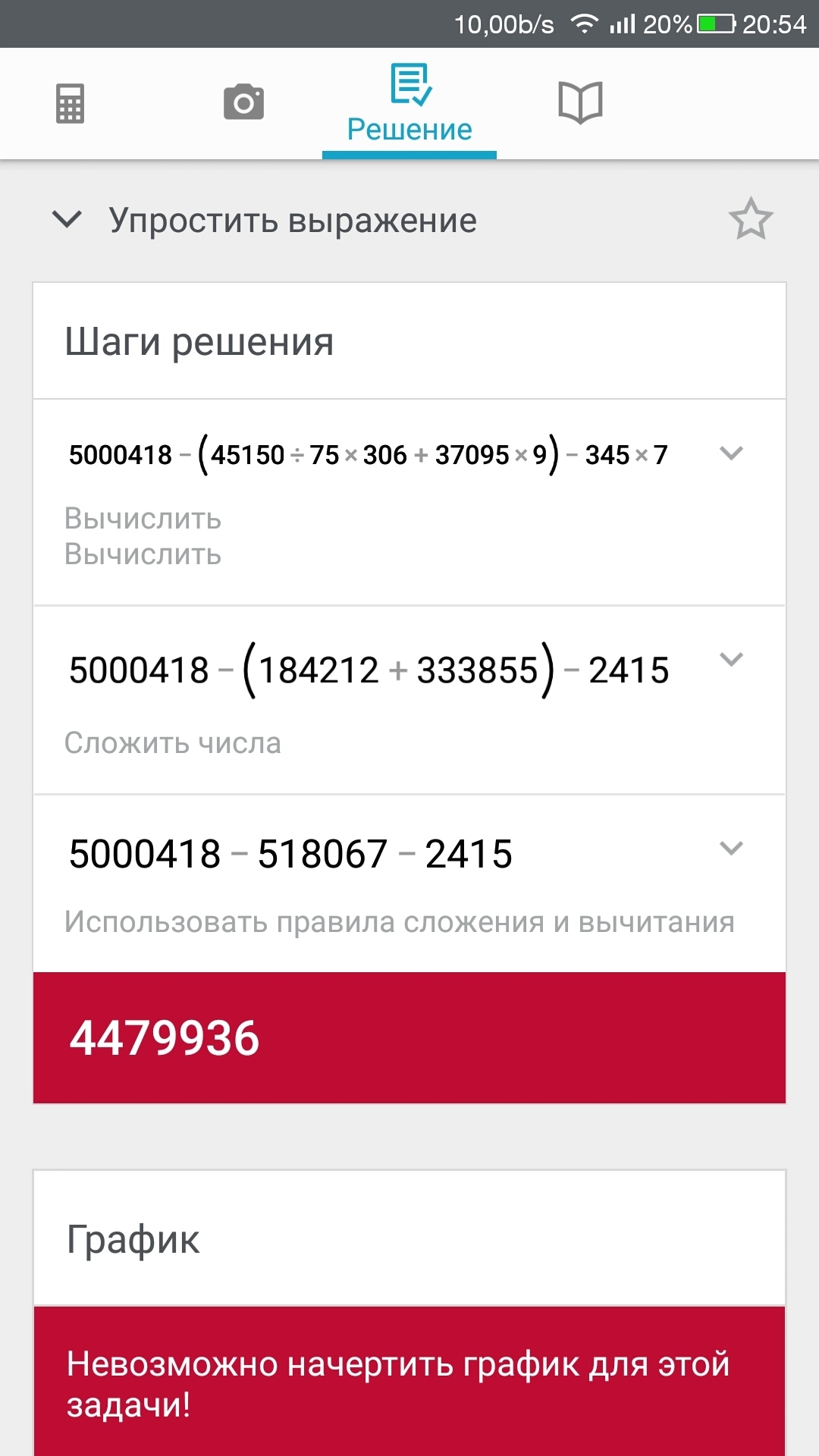Expand the first step Вычислить
The image size is (819, 1456).
[731, 453]
